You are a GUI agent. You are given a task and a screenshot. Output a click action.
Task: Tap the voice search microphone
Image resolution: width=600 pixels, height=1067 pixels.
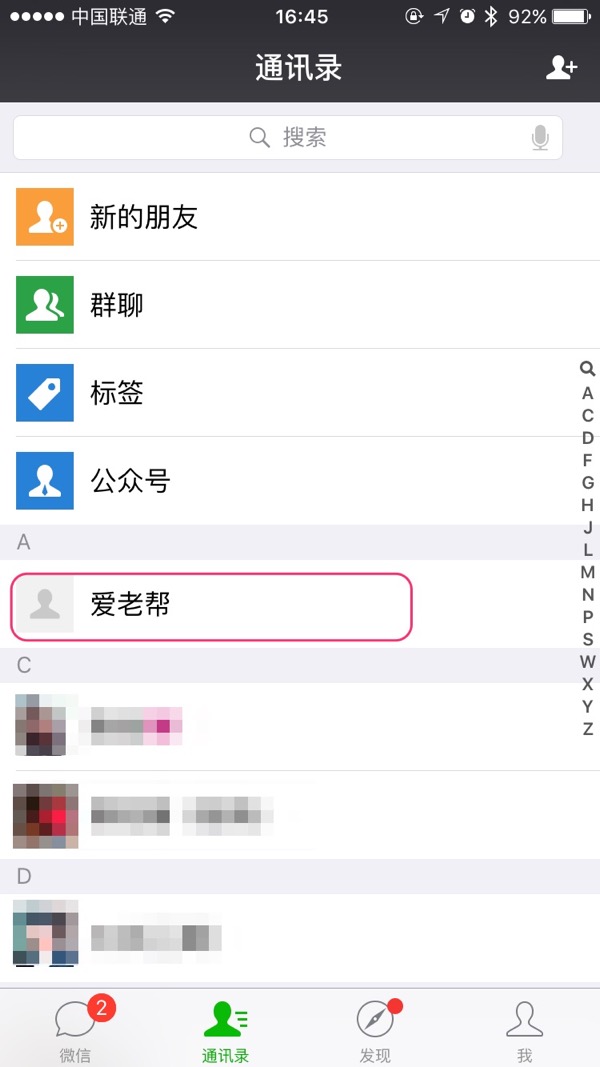pyautogui.click(x=540, y=138)
